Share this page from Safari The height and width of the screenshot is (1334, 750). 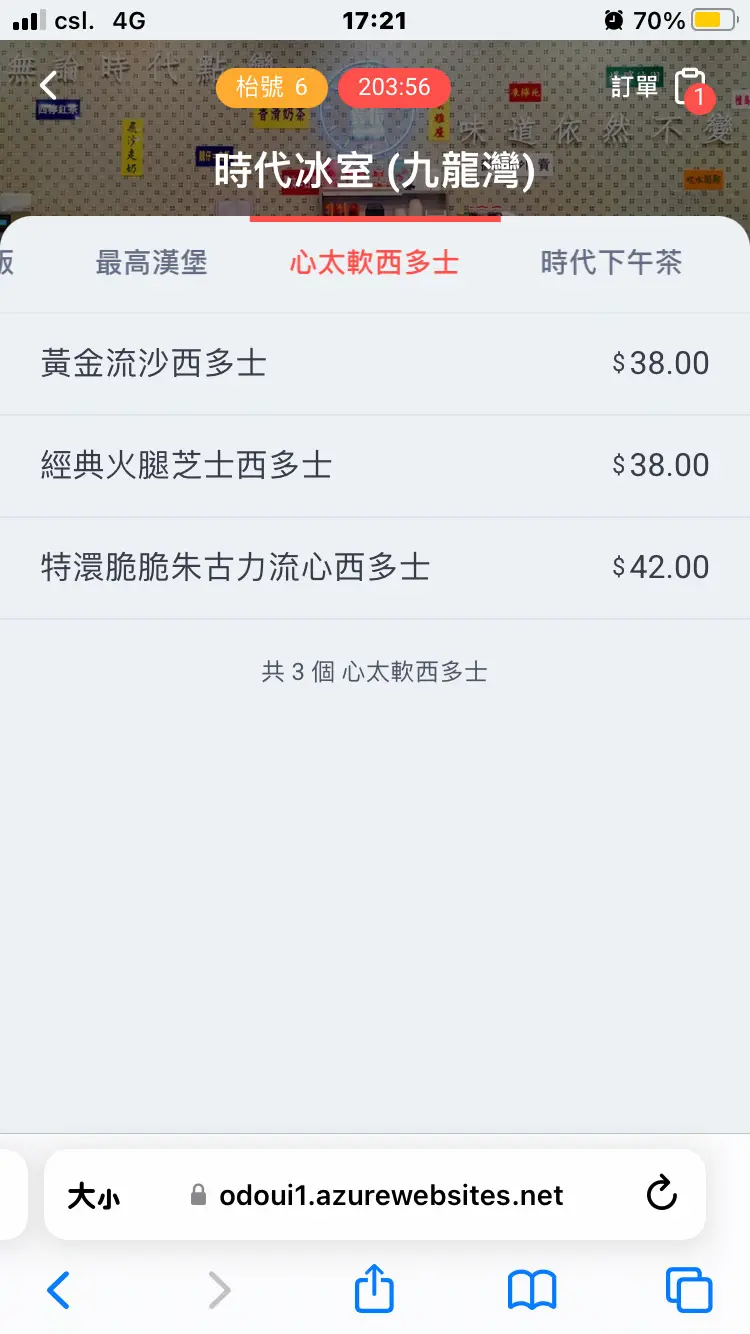click(x=374, y=1288)
